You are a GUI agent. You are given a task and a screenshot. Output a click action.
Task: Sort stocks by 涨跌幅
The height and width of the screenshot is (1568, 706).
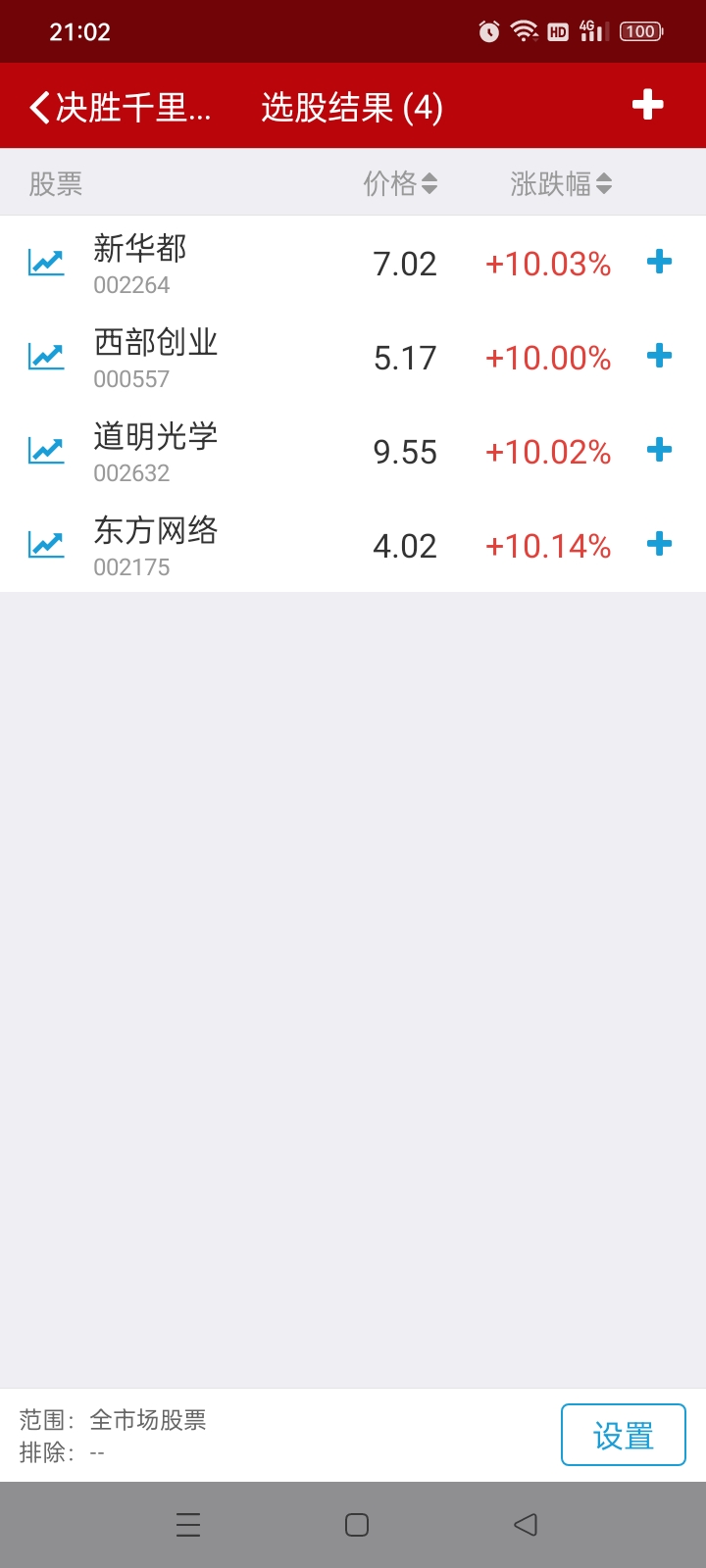click(561, 183)
